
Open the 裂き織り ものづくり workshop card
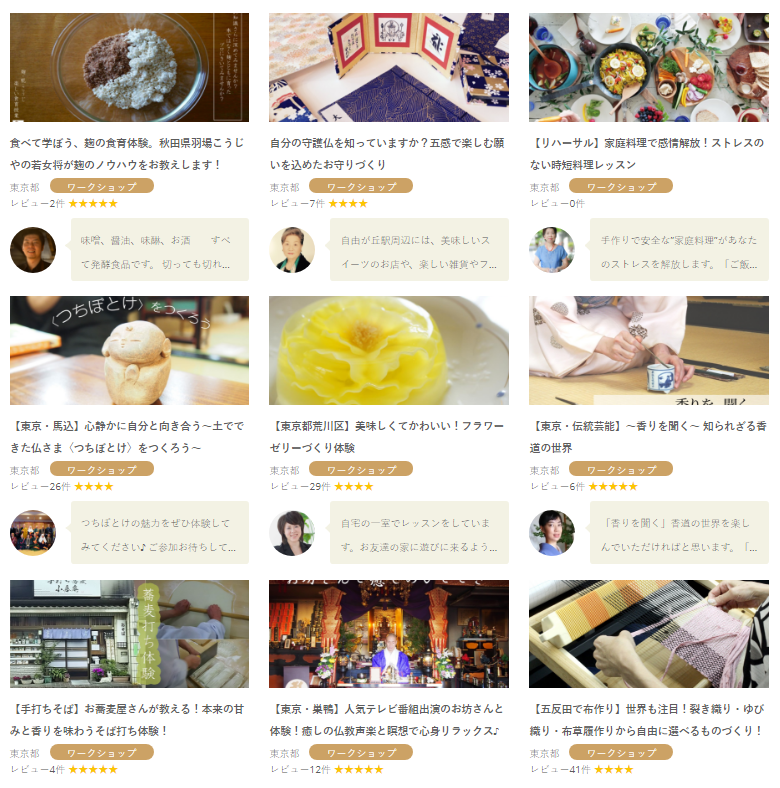[x=648, y=633]
